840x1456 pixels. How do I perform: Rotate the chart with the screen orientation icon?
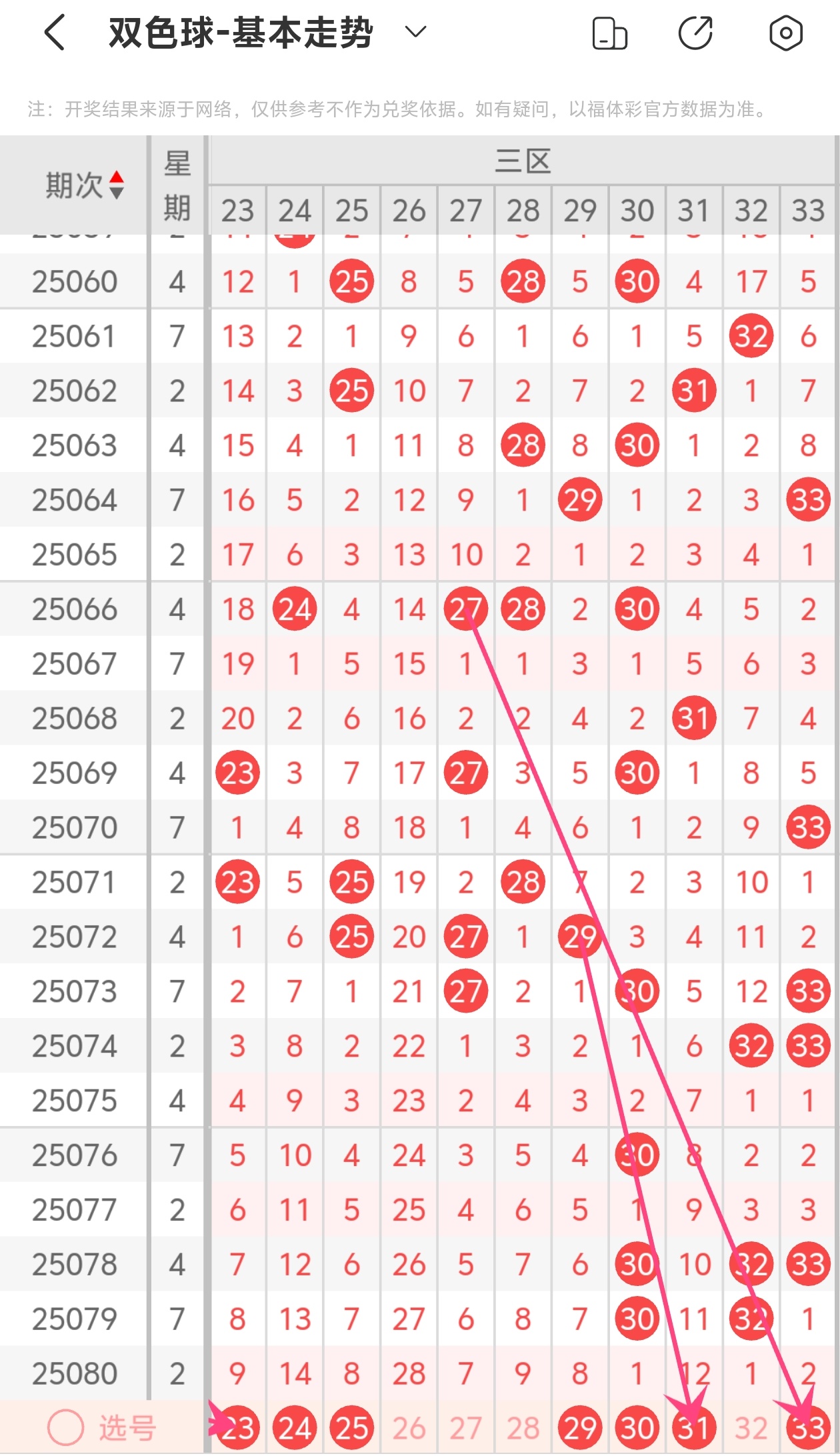[x=610, y=33]
